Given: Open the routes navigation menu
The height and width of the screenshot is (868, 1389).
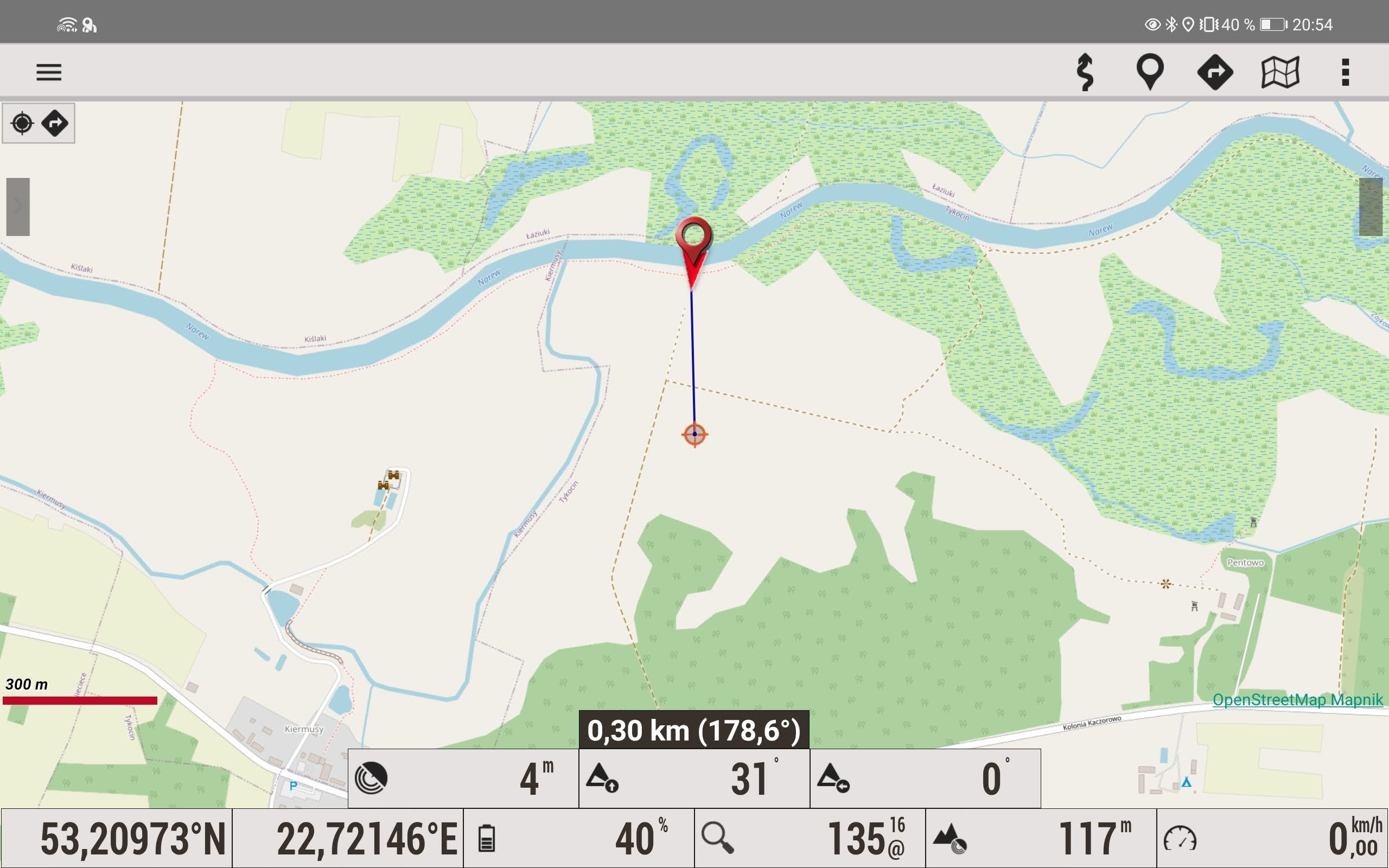Looking at the screenshot, I should coord(1215,72).
